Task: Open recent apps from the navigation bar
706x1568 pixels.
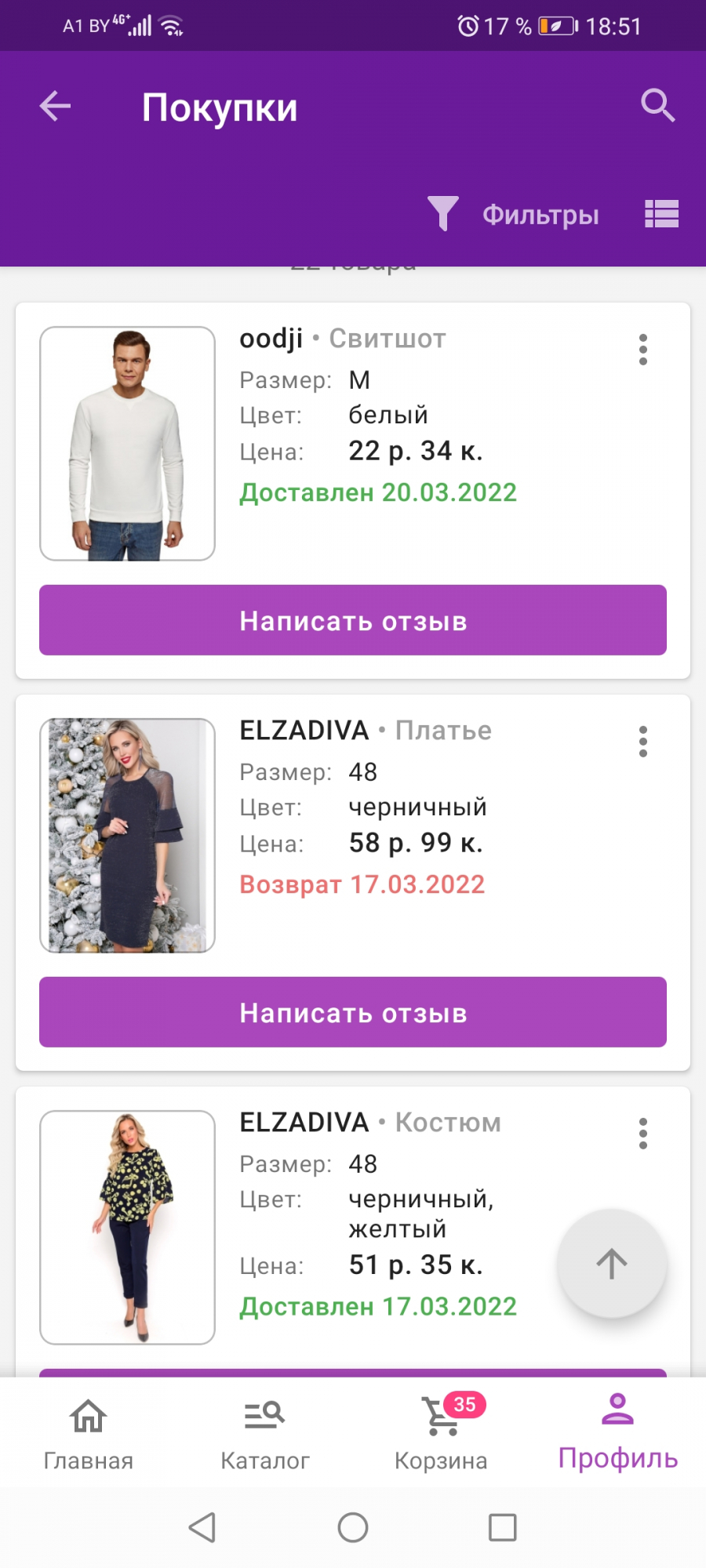Action: 502,1527
